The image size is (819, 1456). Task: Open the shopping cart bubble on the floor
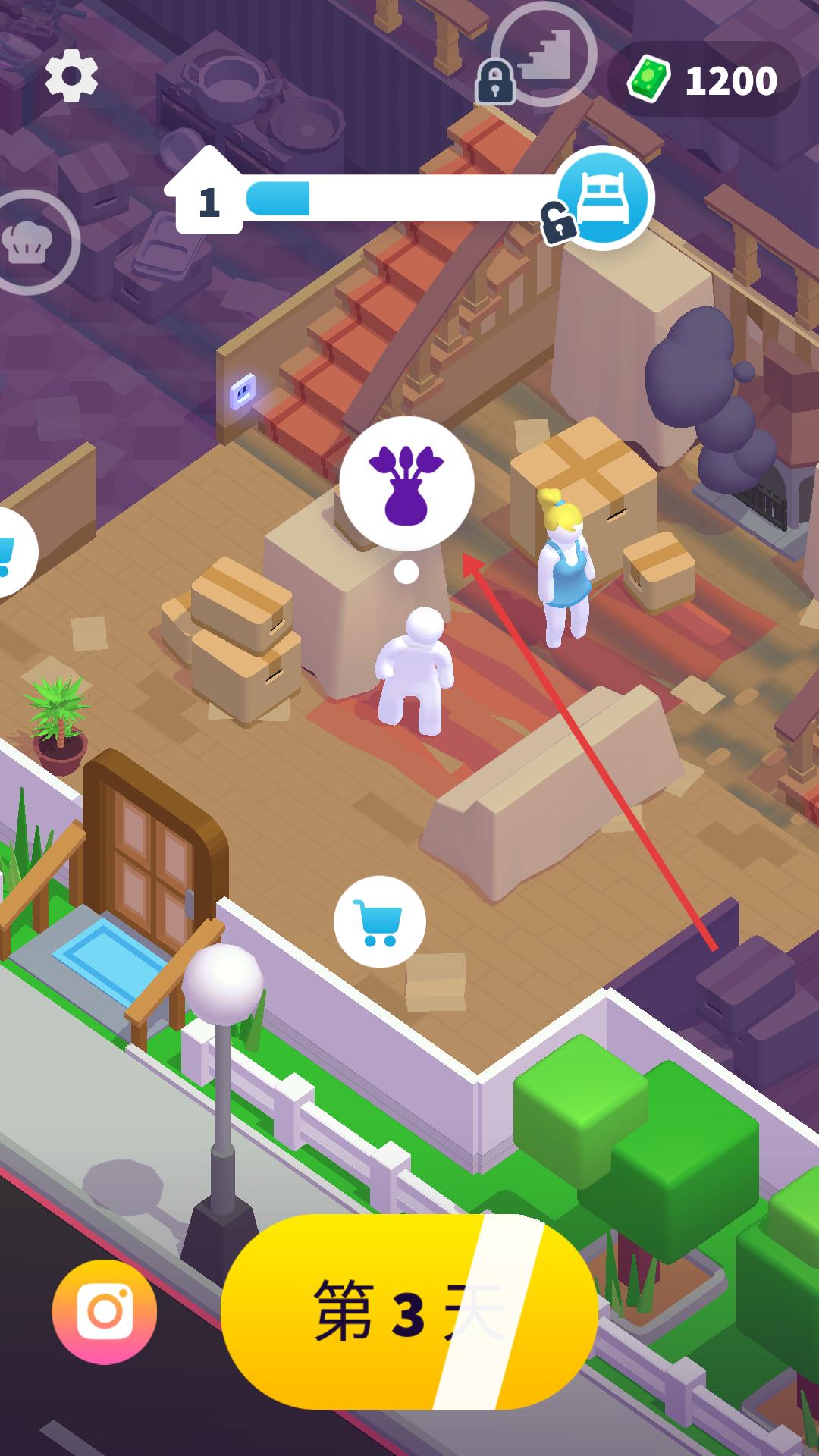[x=379, y=921]
